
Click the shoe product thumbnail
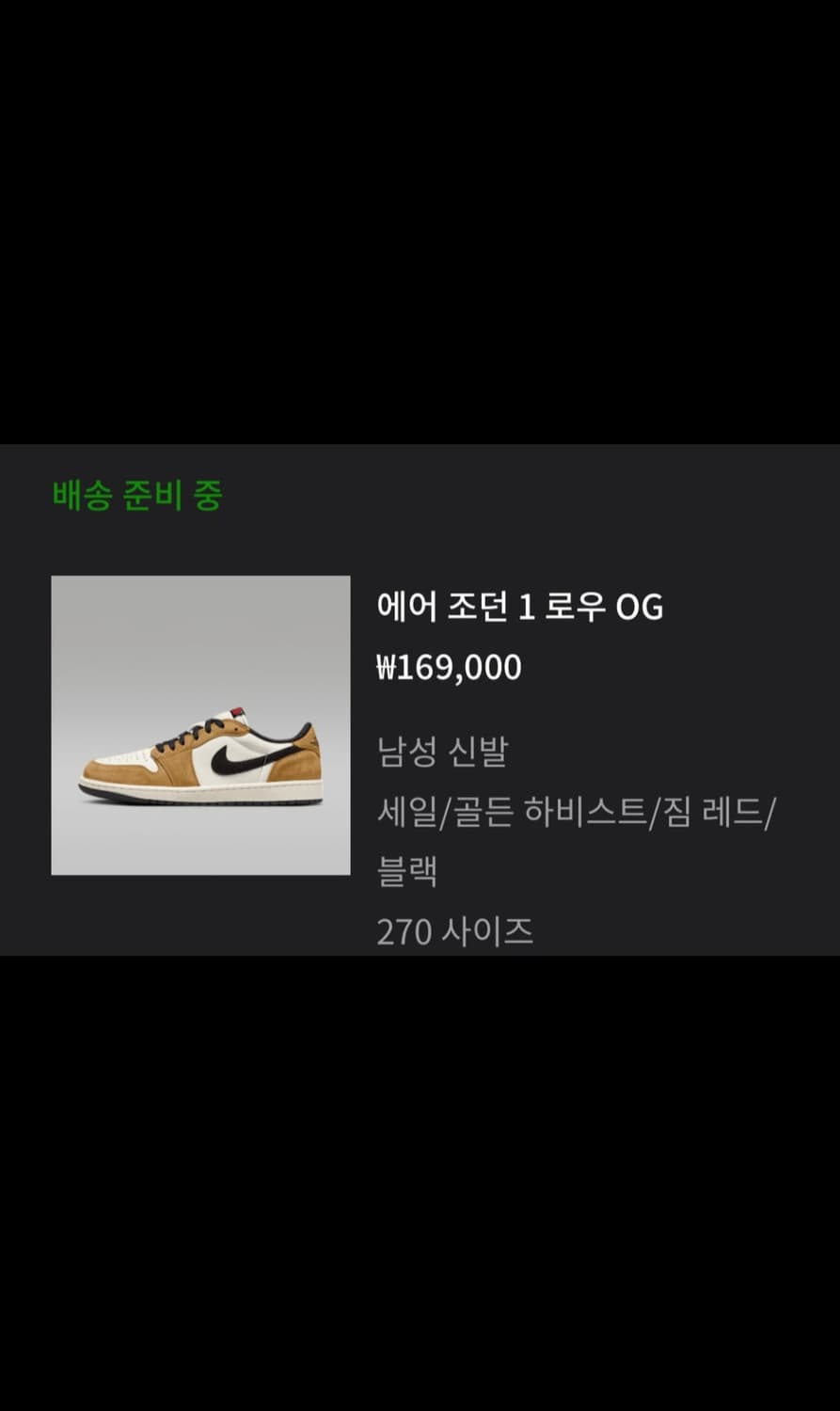point(198,726)
